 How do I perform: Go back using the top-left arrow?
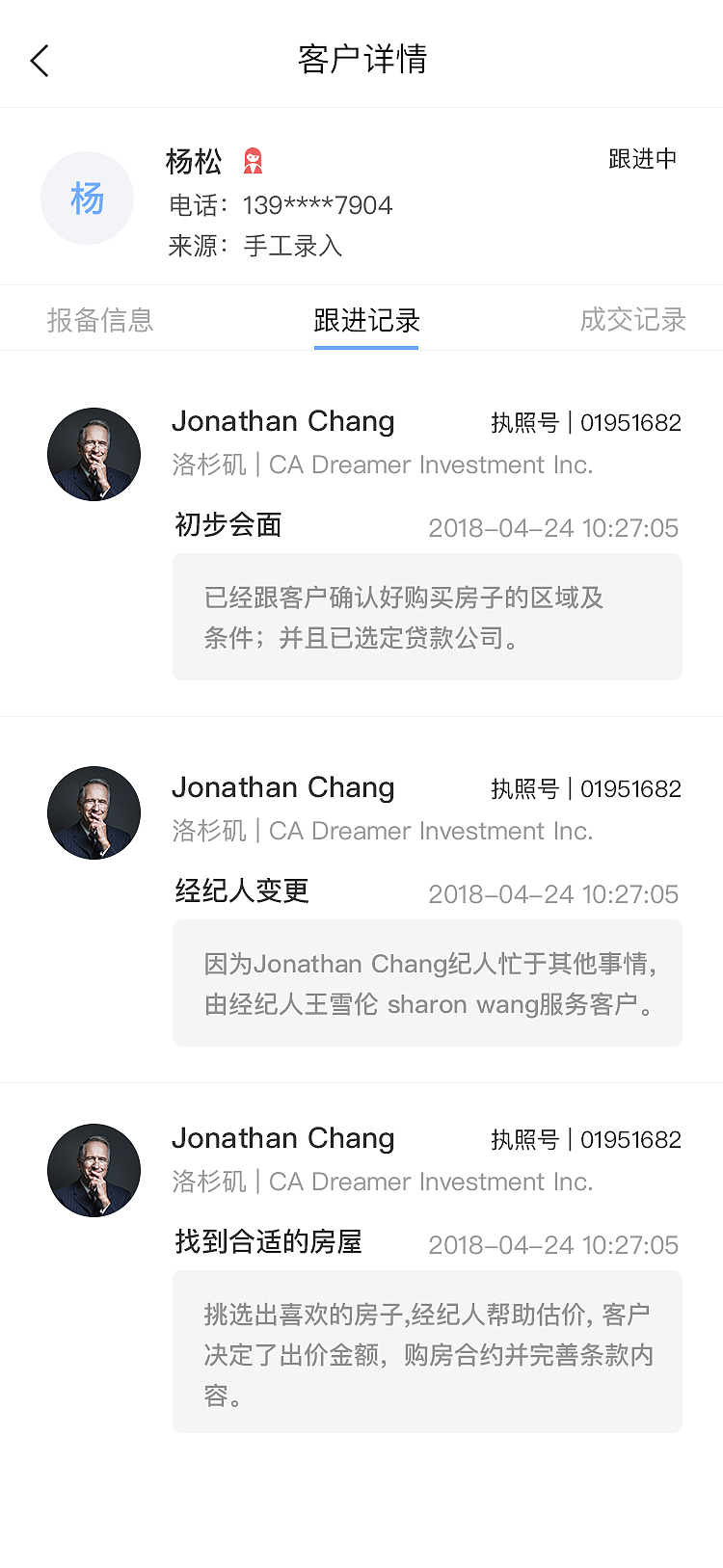tap(40, 61)
